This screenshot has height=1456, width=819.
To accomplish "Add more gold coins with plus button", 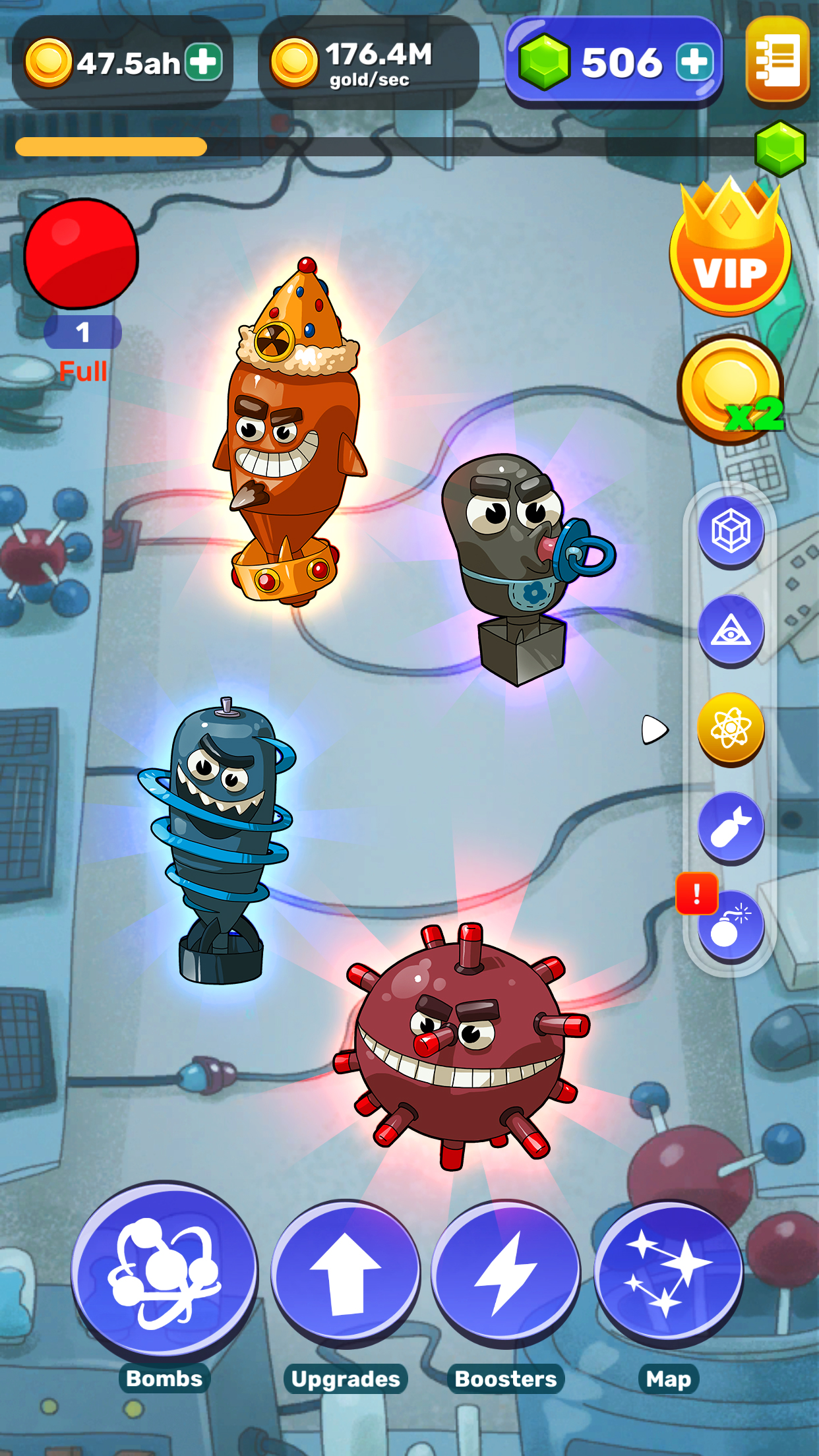I will [203, 63].
